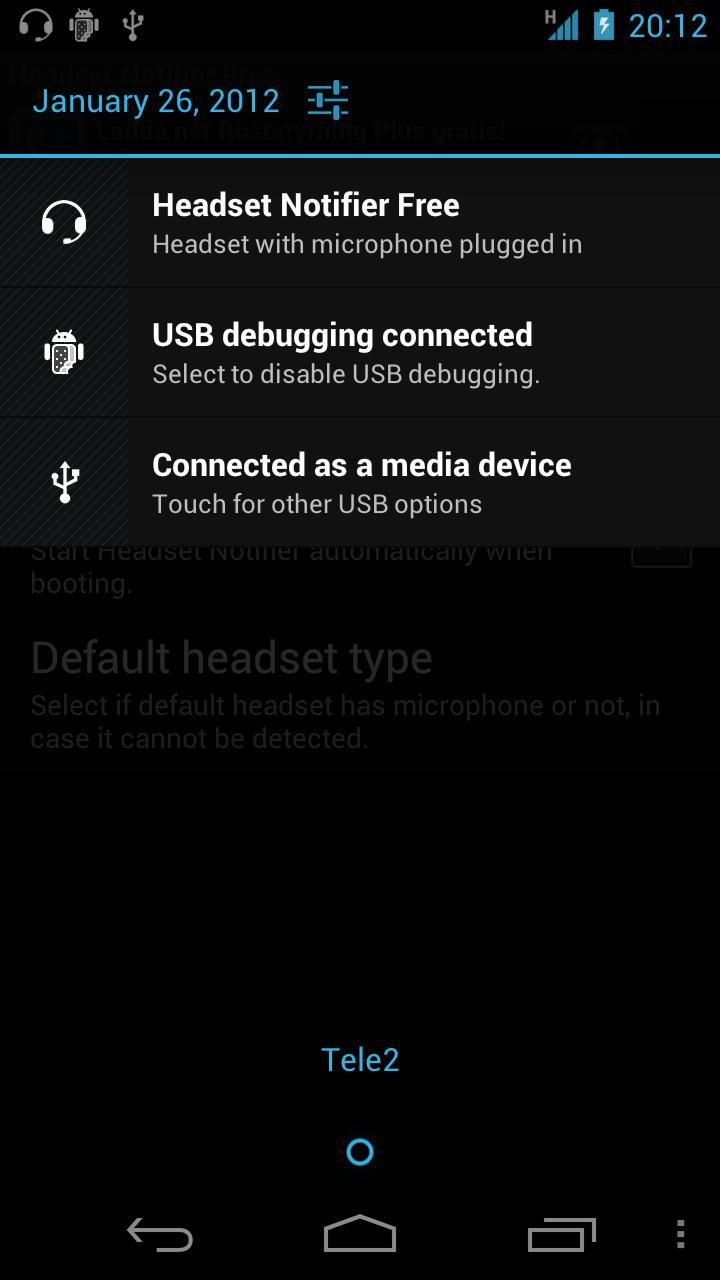Open the overflow menu with three dots

point(679,1234)
